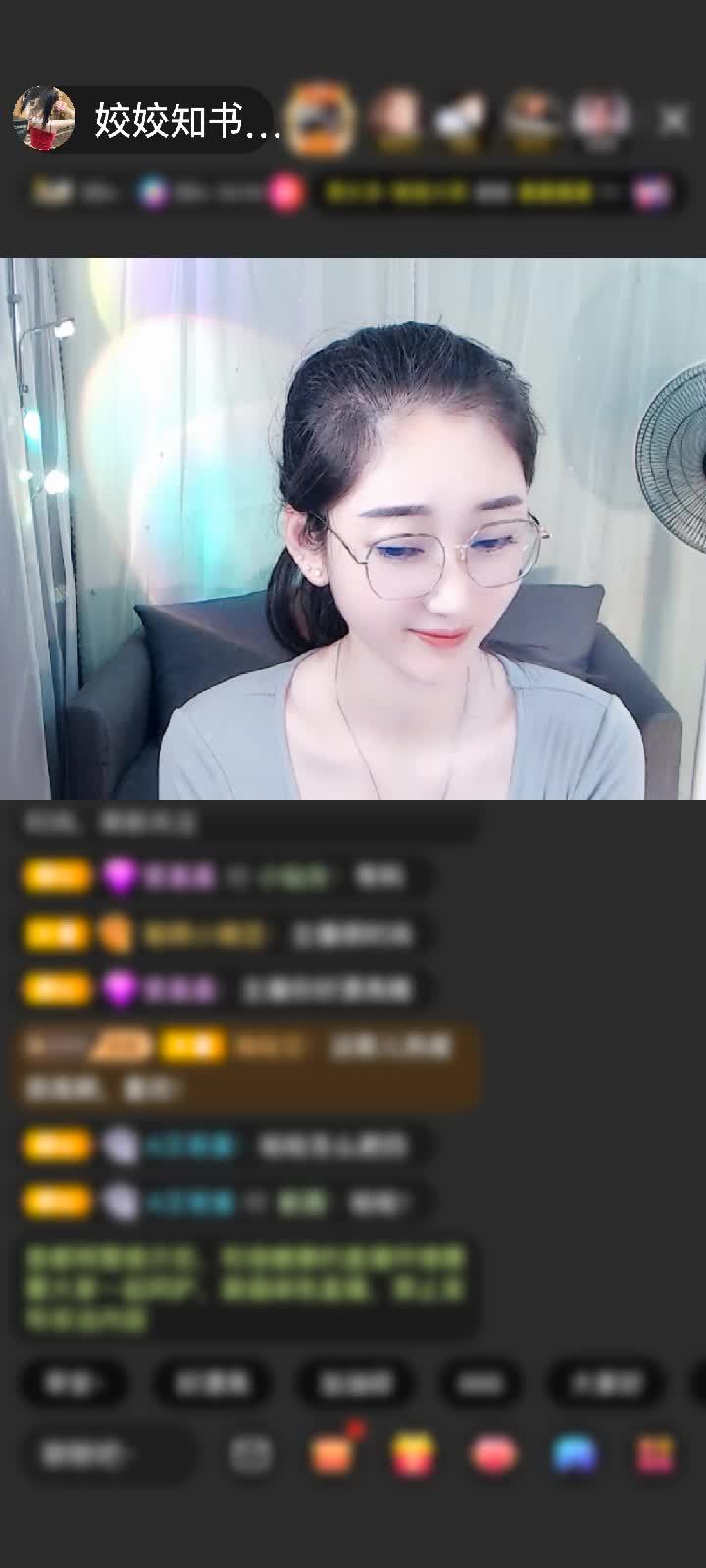Image resolution: width=706 pixels, height=1568 pixels.
Task: Open the pink heart icon in bottom bar
Action: coord(493,1454)
